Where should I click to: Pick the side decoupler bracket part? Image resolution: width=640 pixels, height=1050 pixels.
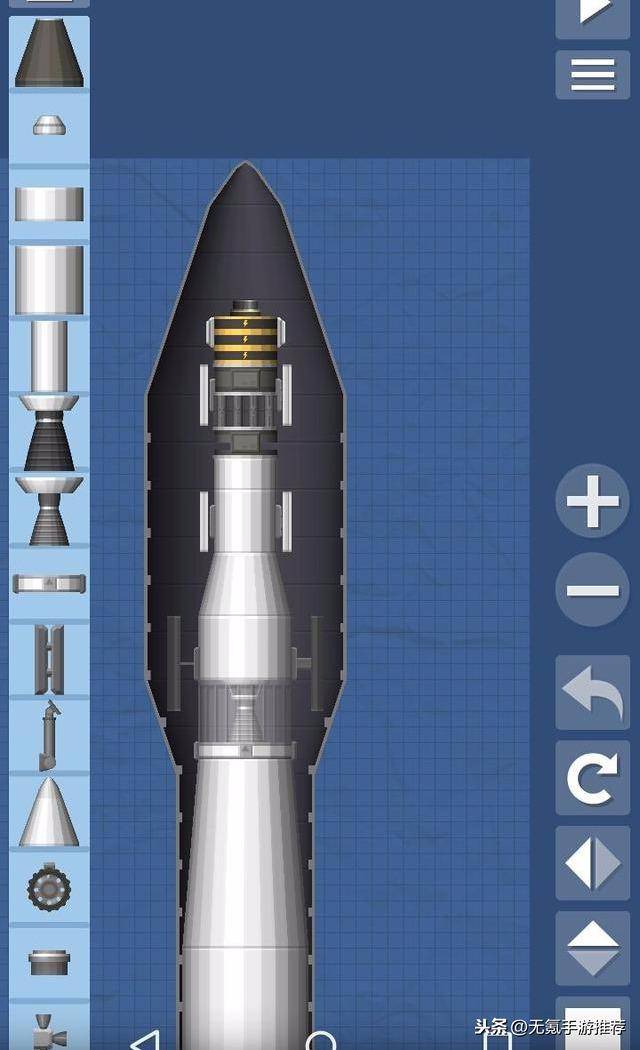pyautogui.click(x=49, y=658)
